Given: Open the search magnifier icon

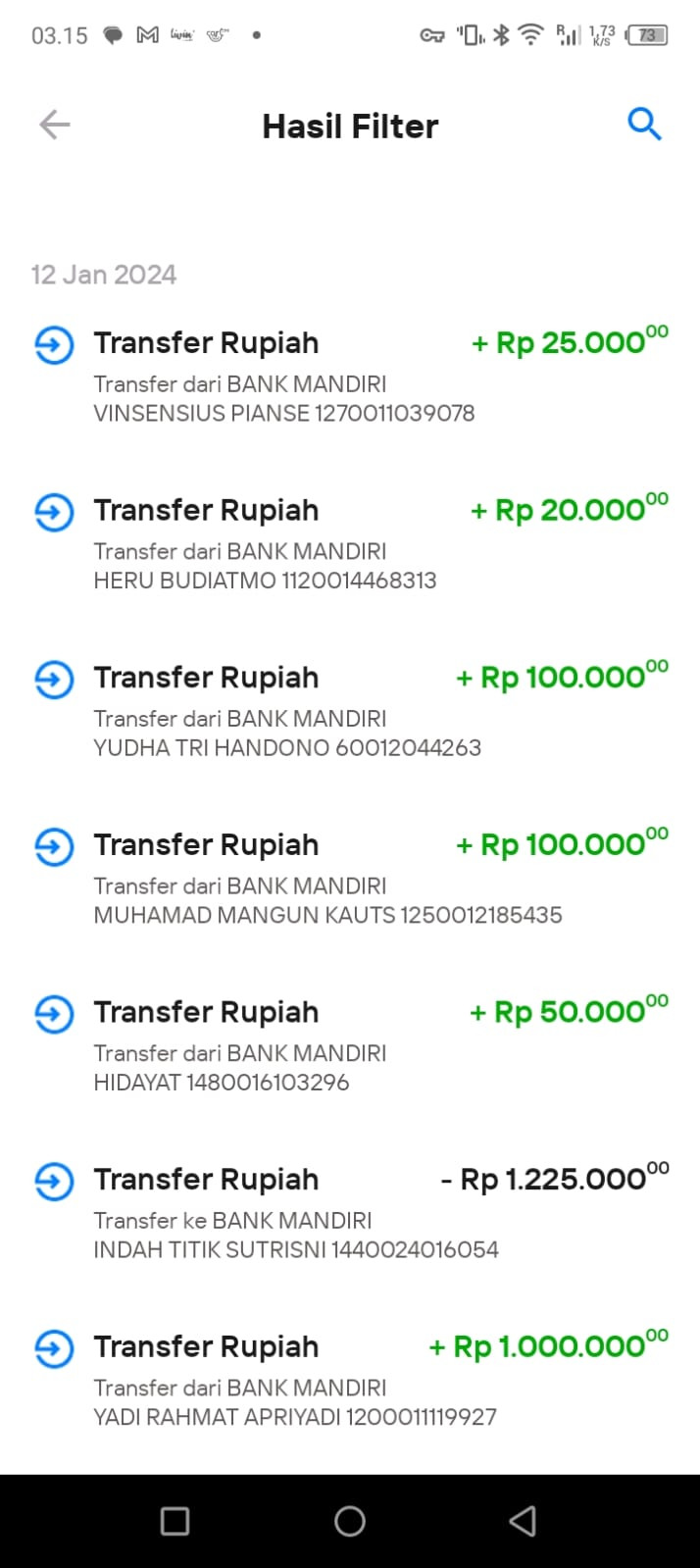Looking at the screenshot, I should 644,125.
